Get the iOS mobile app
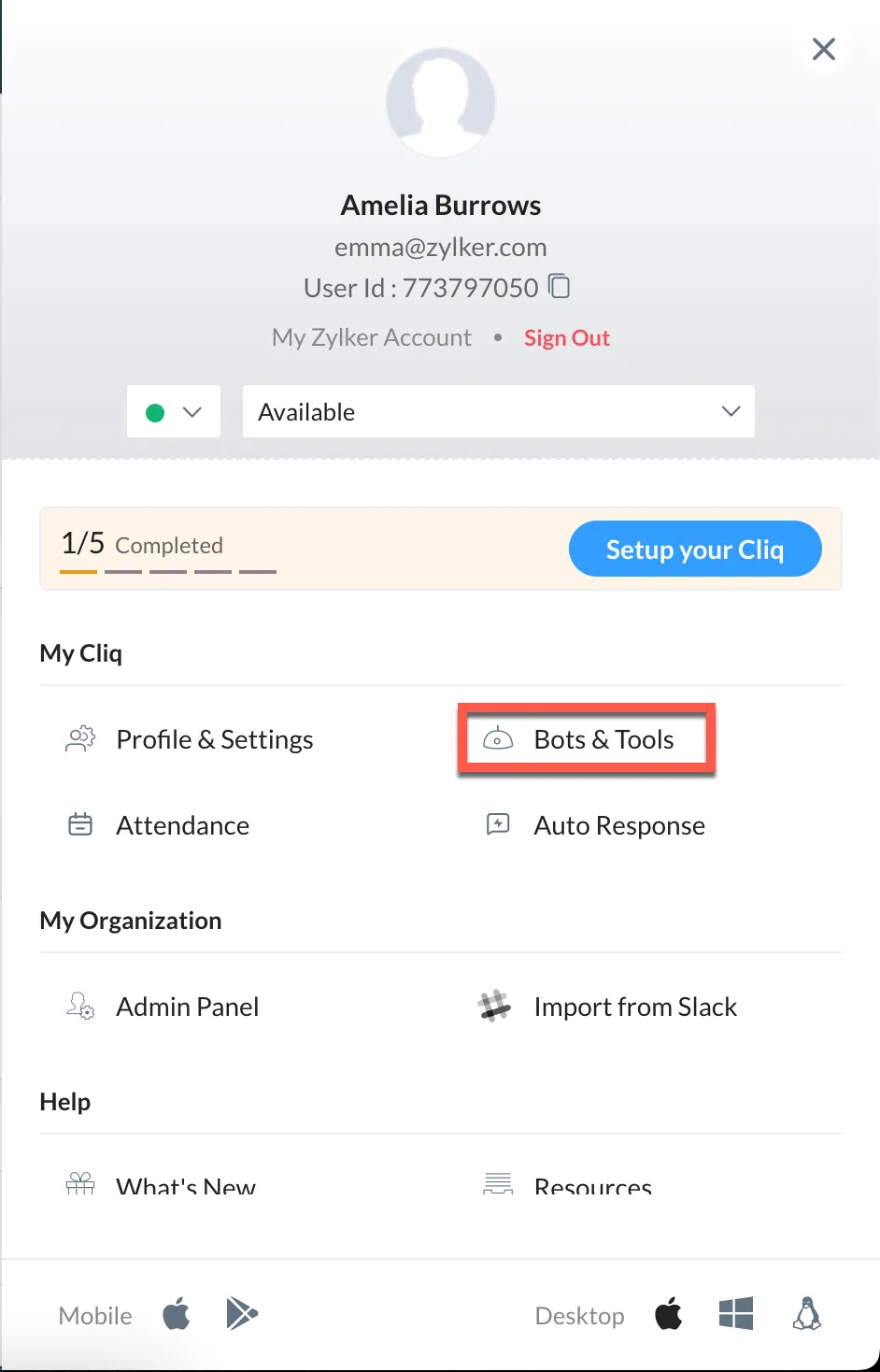Screen dimensions: 880x1372 point(177,1314)
